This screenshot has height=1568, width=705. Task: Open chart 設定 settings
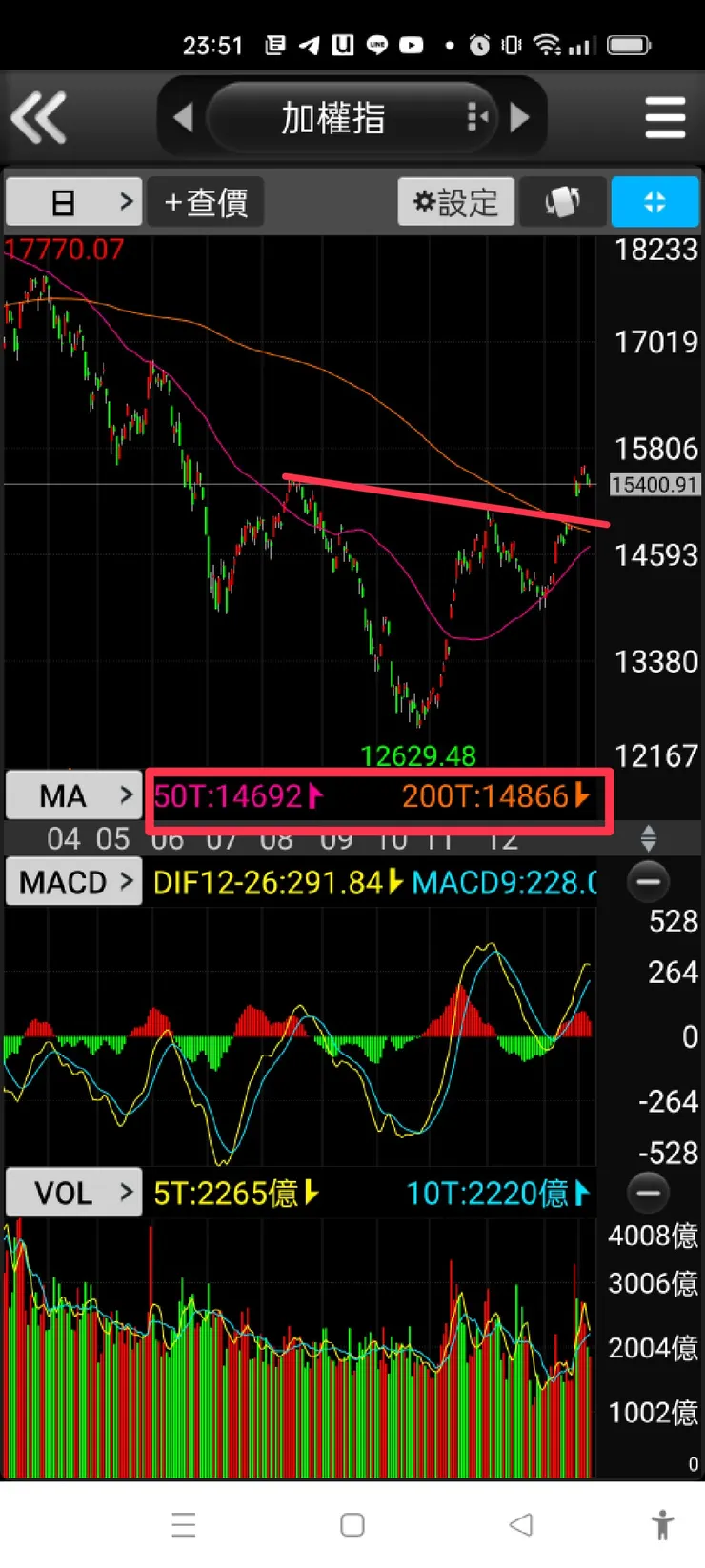(455, 202)
